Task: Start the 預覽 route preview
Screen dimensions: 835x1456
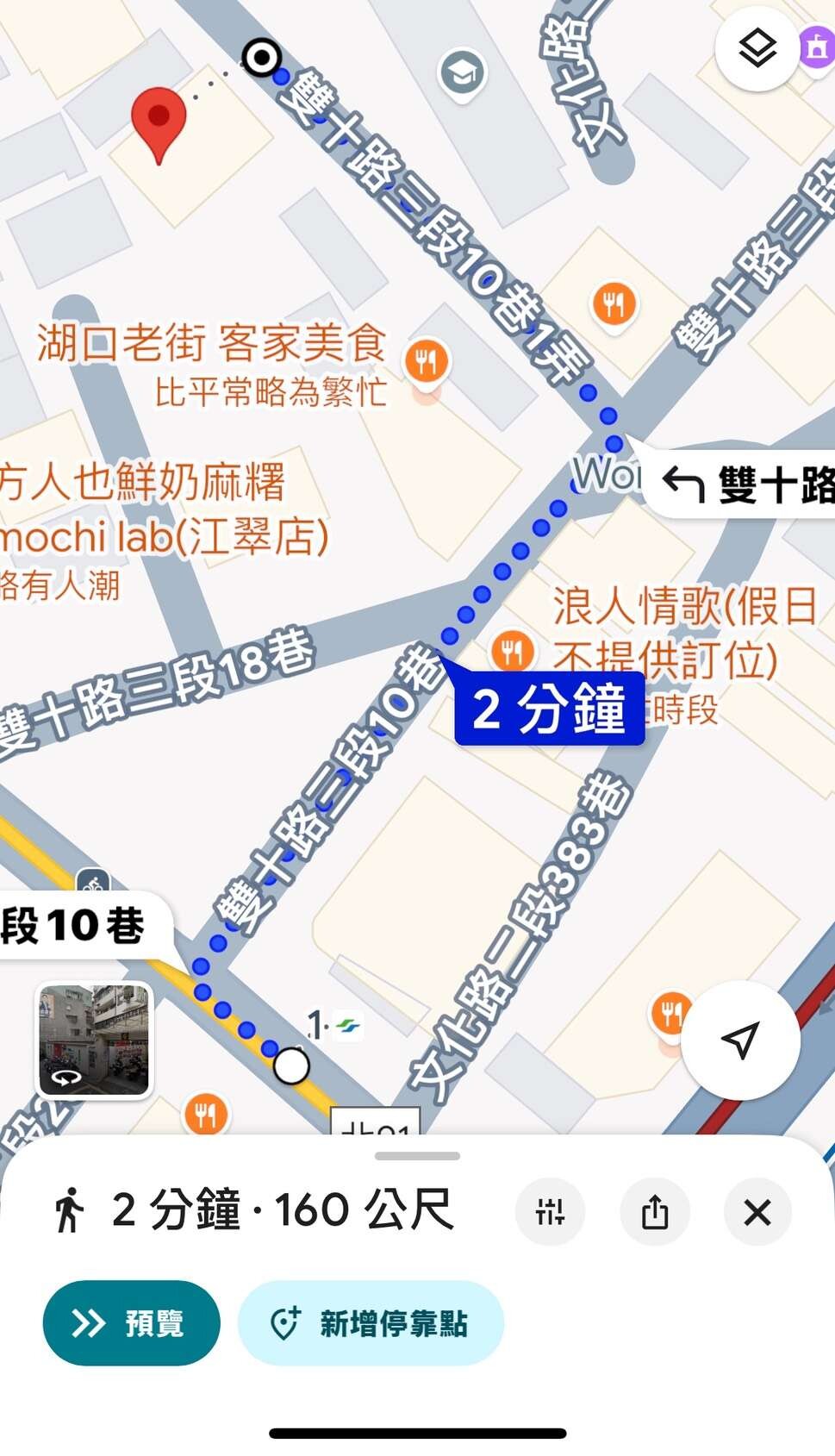Action: pyautogui.click(x=131, y=1322)
